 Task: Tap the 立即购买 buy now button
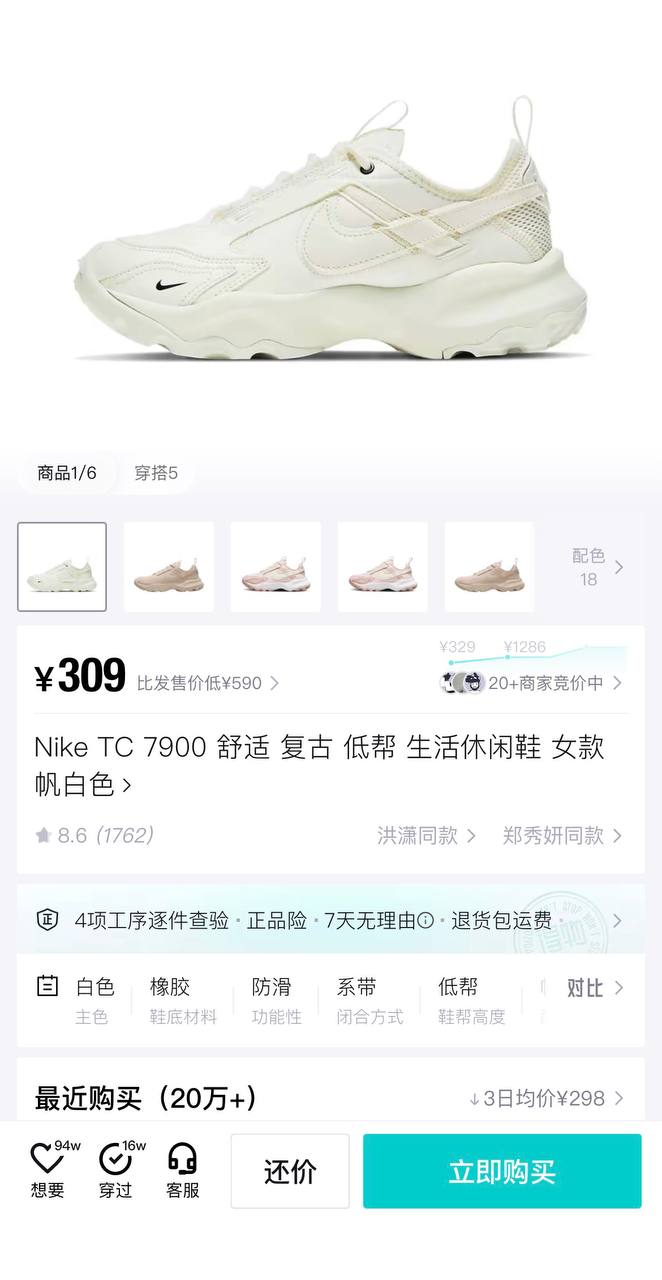coord(501,1171)
